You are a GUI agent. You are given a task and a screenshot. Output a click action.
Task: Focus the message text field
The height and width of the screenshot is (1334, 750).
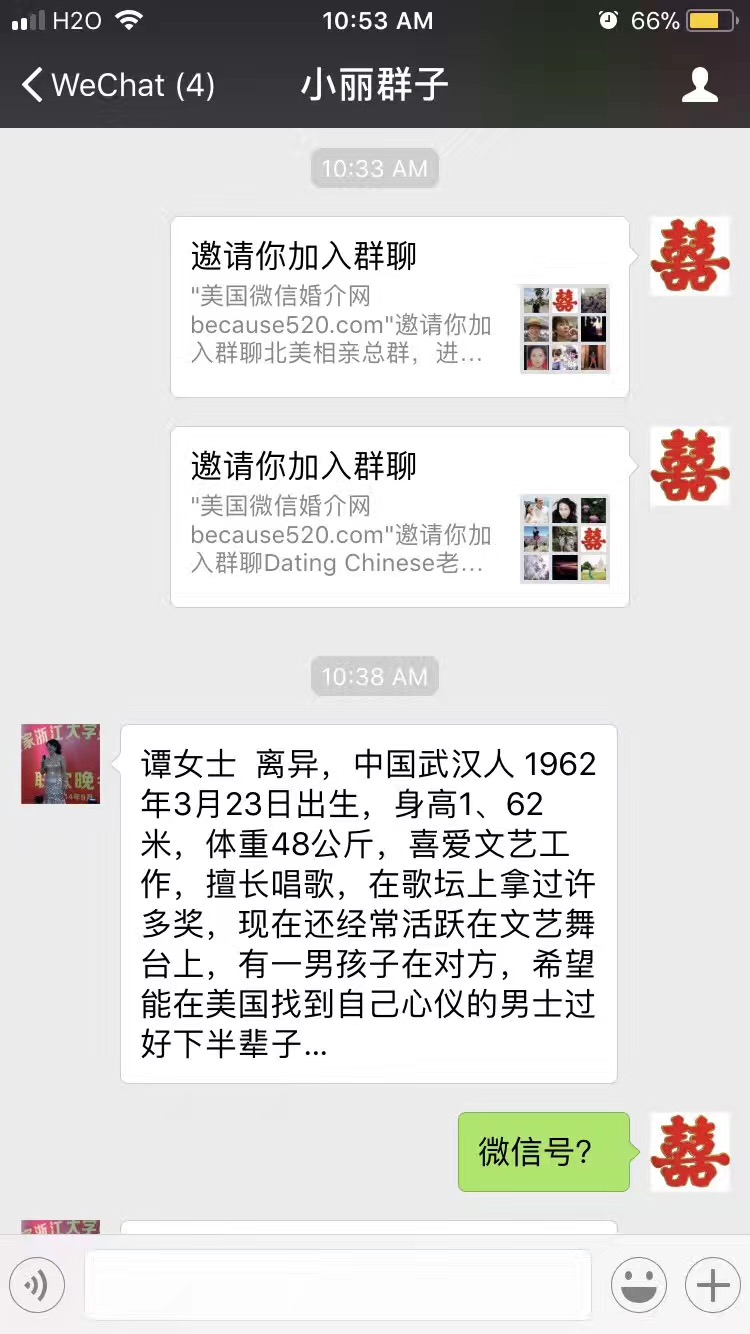pos(337,1285)
